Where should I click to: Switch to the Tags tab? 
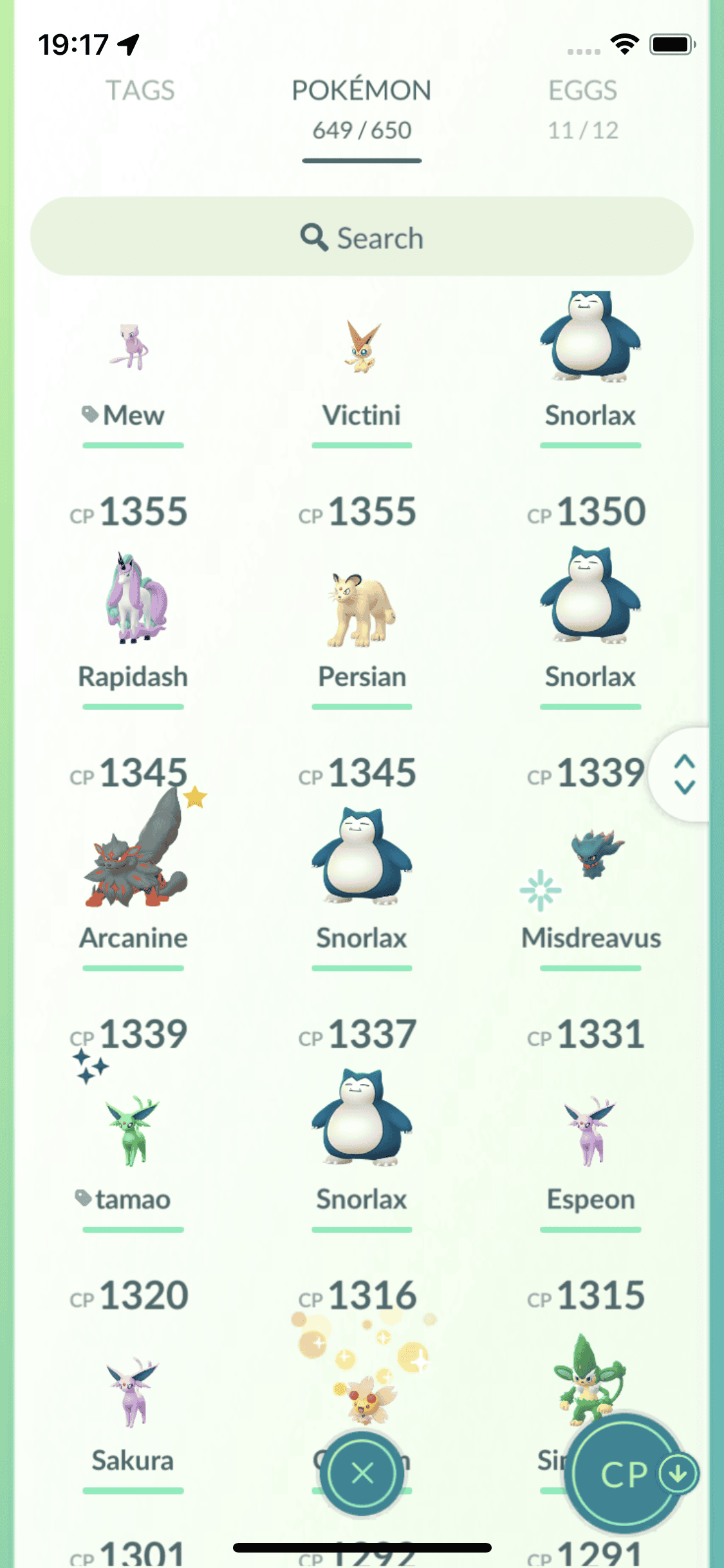pyautogui.click(x=140, y=91)
